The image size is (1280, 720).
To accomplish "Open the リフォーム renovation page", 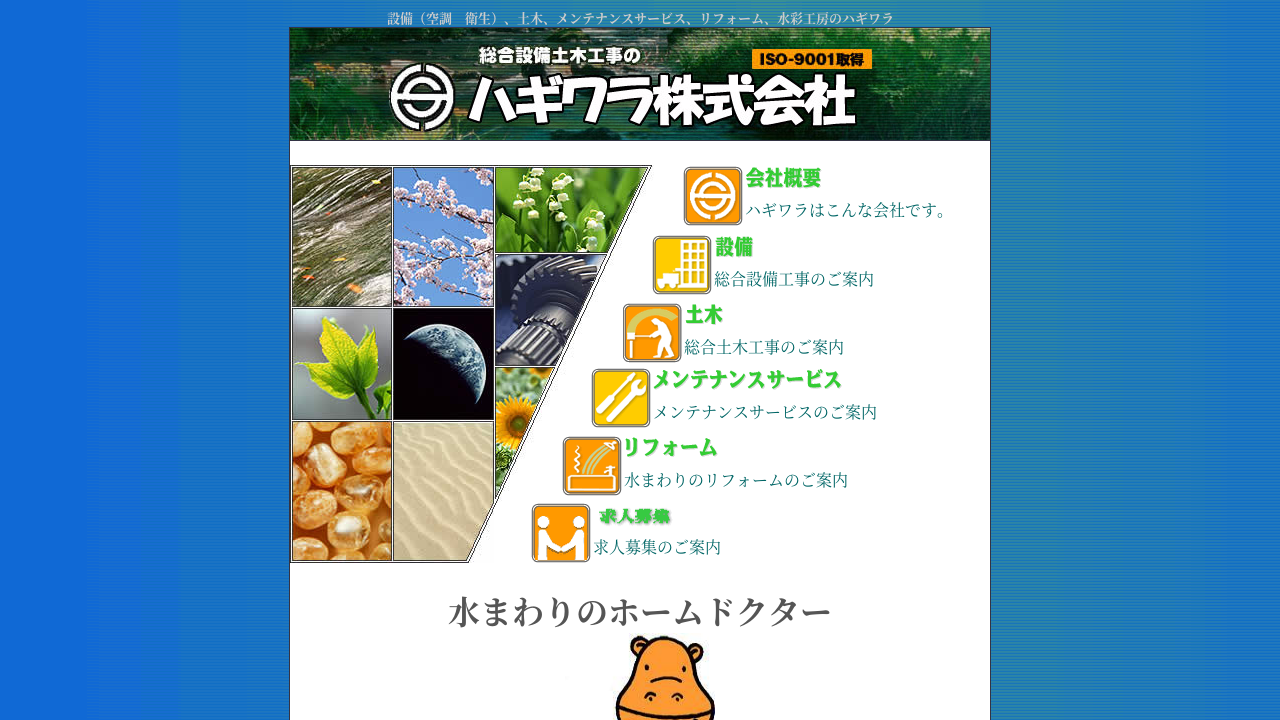I will click(670, 448).
